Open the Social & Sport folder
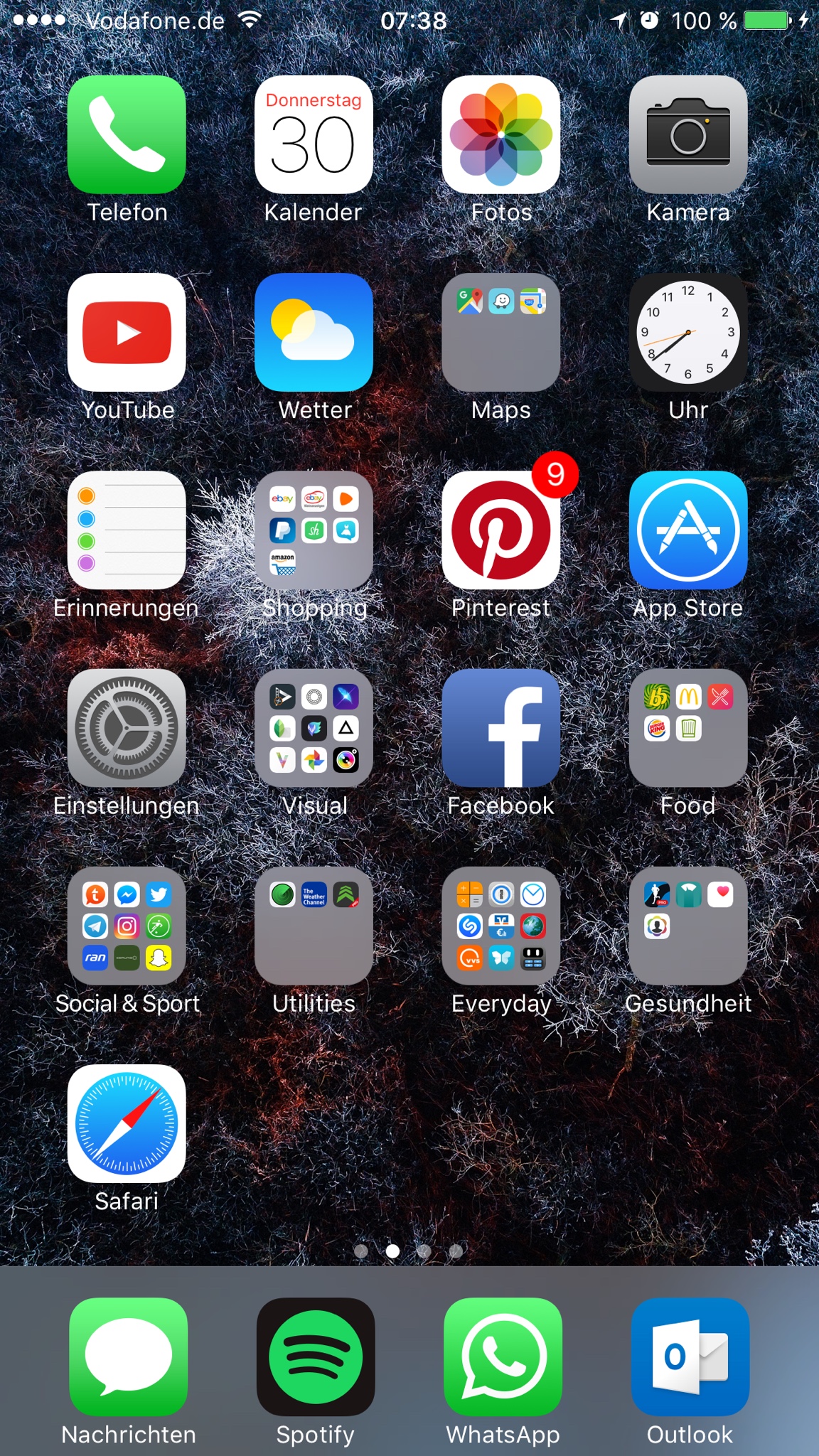Screen dimensions: 819x1456 [127, 926]
